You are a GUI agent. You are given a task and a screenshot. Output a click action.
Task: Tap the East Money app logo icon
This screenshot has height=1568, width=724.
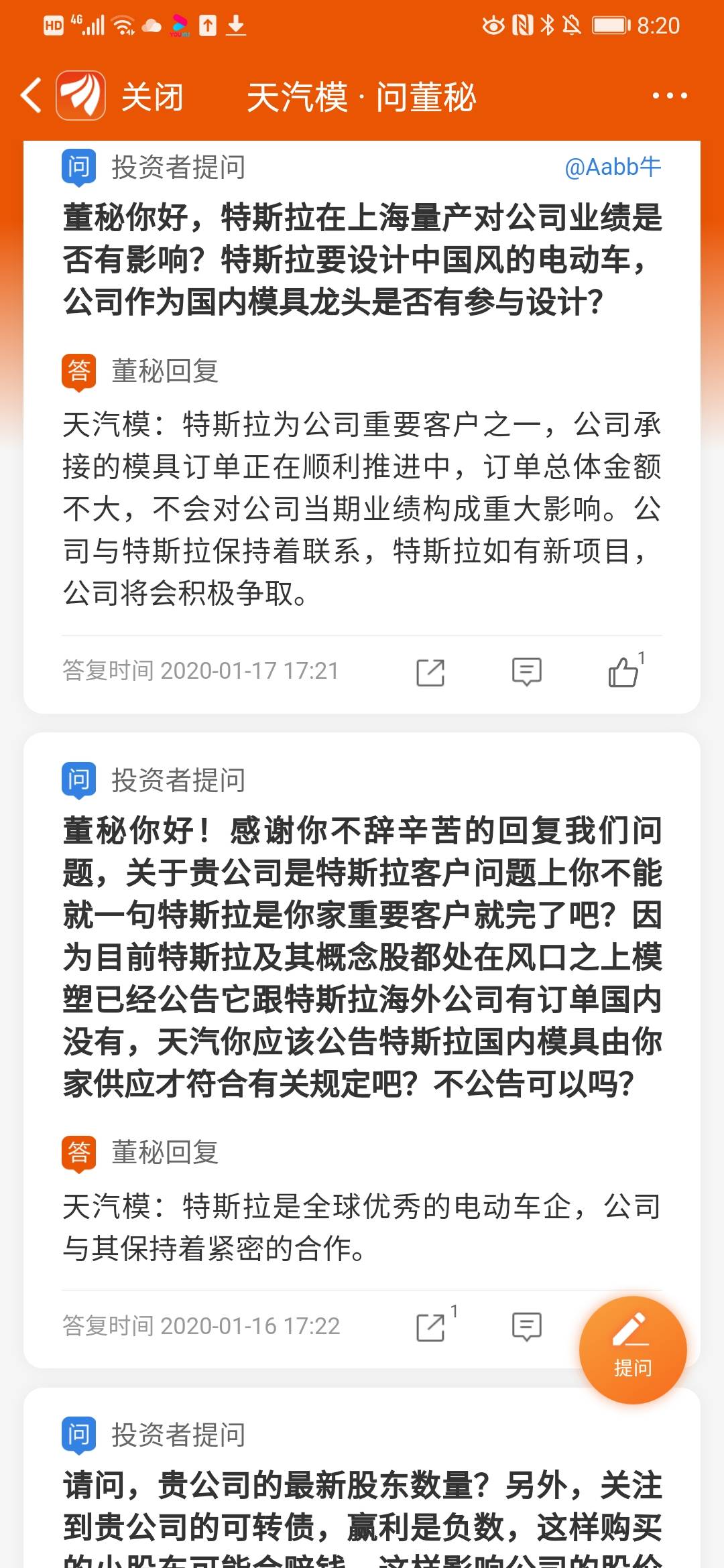point(80,96)
